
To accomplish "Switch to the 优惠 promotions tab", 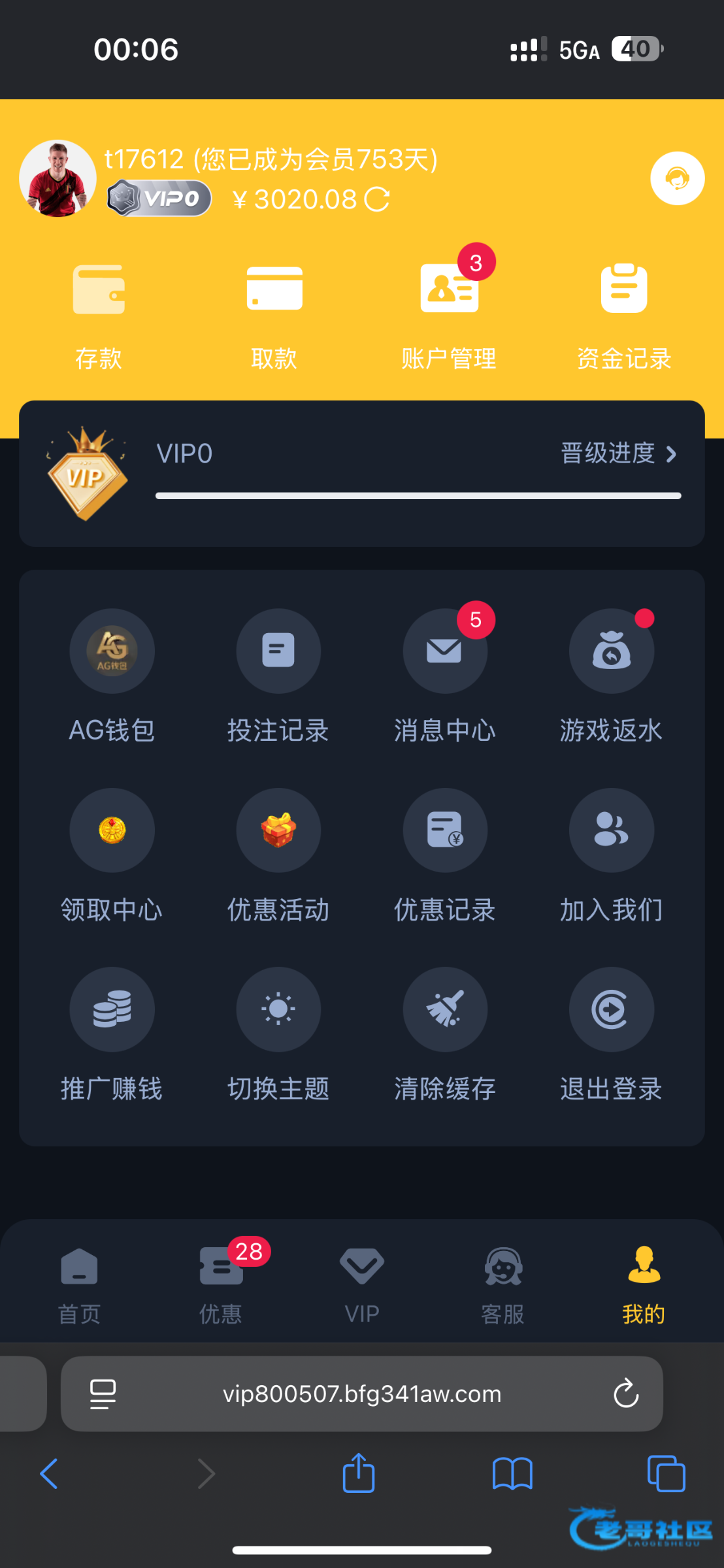I will click(x=221, y=1284).
